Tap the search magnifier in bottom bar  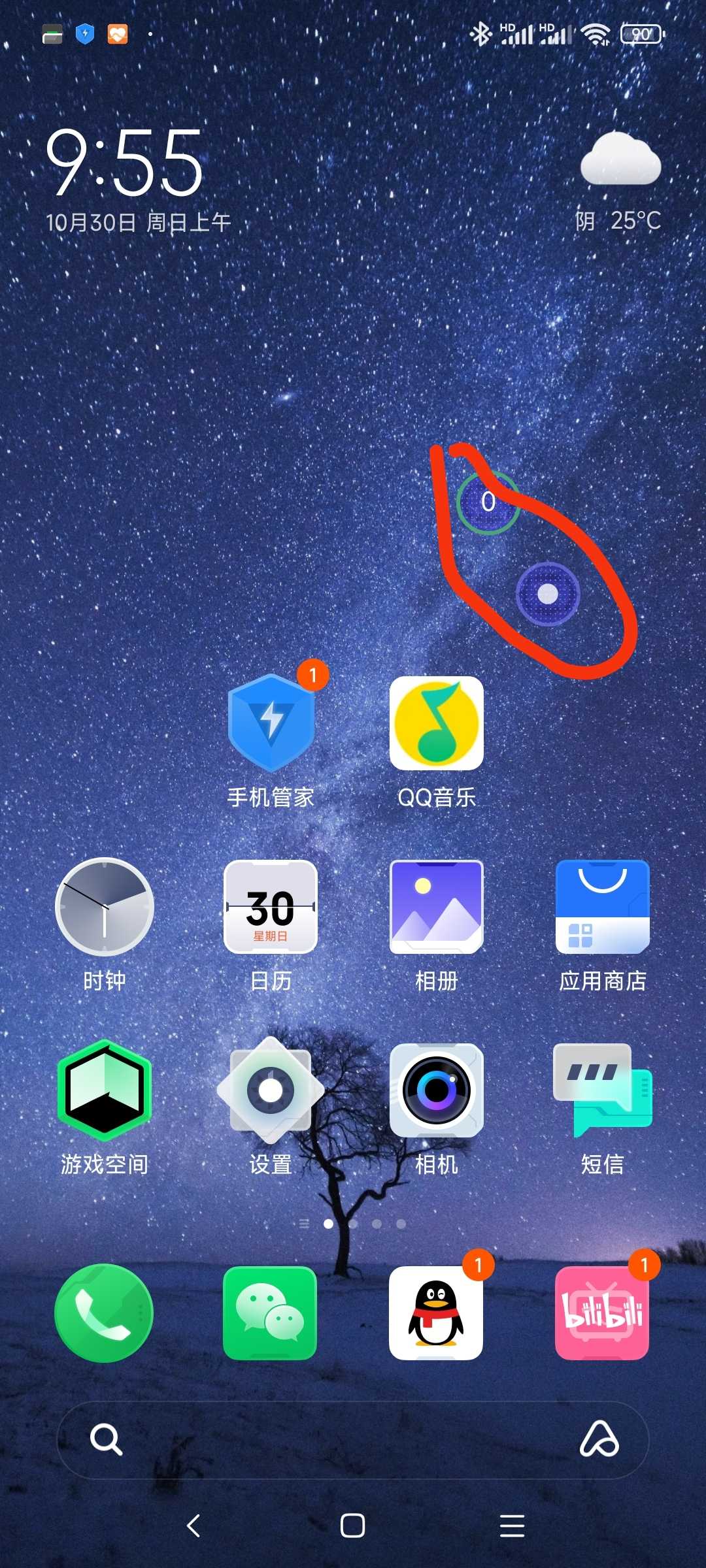106,1439
